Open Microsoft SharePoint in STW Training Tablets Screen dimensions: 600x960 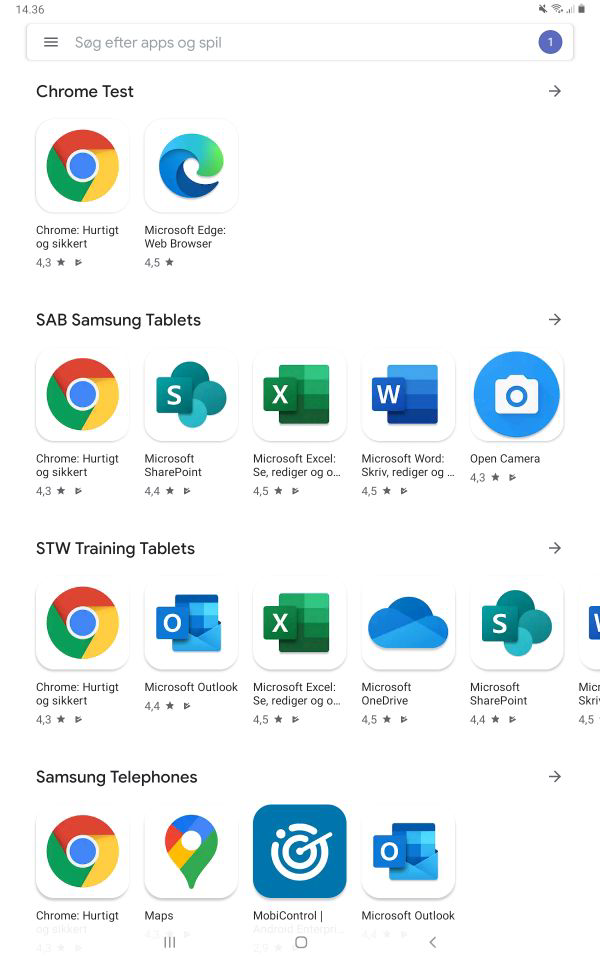[516, 623]
